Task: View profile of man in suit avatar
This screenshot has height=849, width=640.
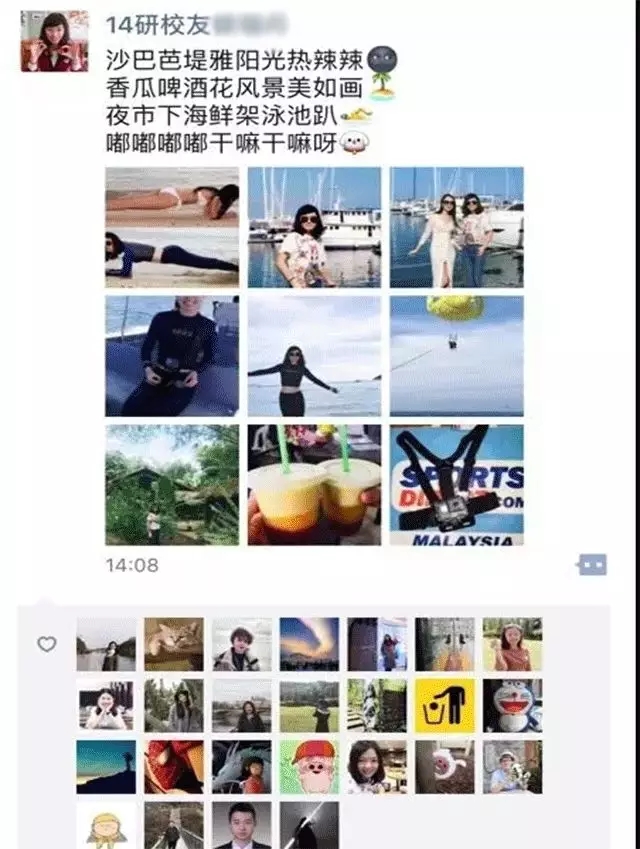Action: coord(242,826)
